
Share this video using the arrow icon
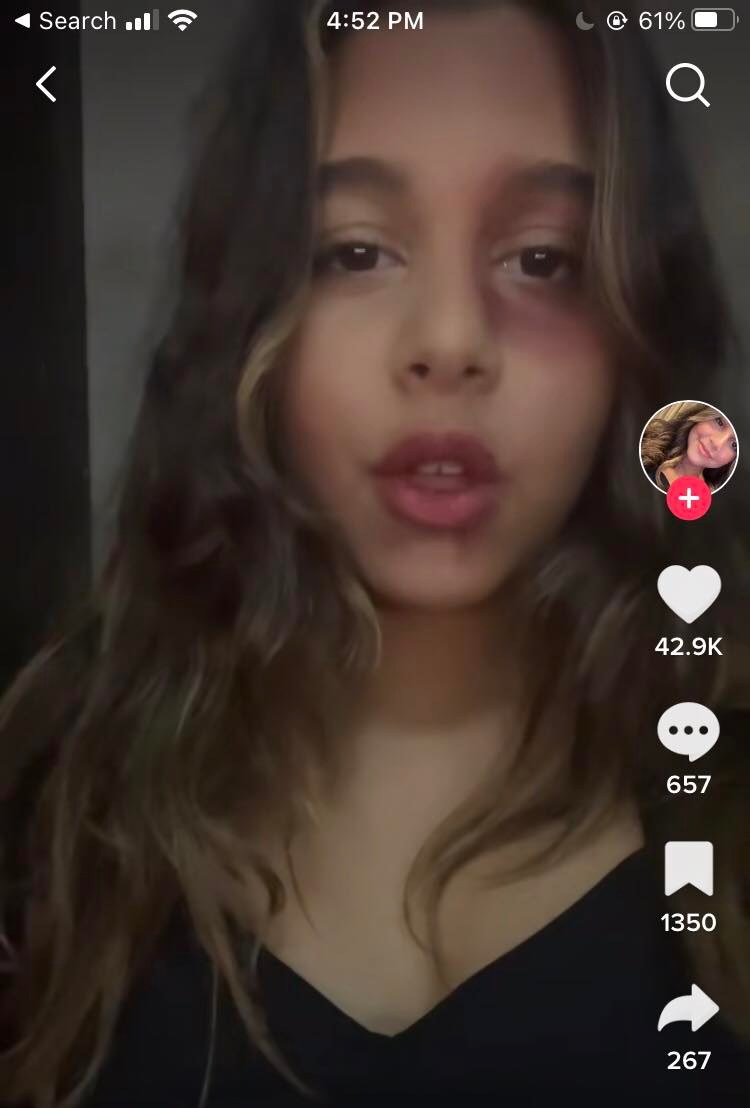coord(689,1009)
